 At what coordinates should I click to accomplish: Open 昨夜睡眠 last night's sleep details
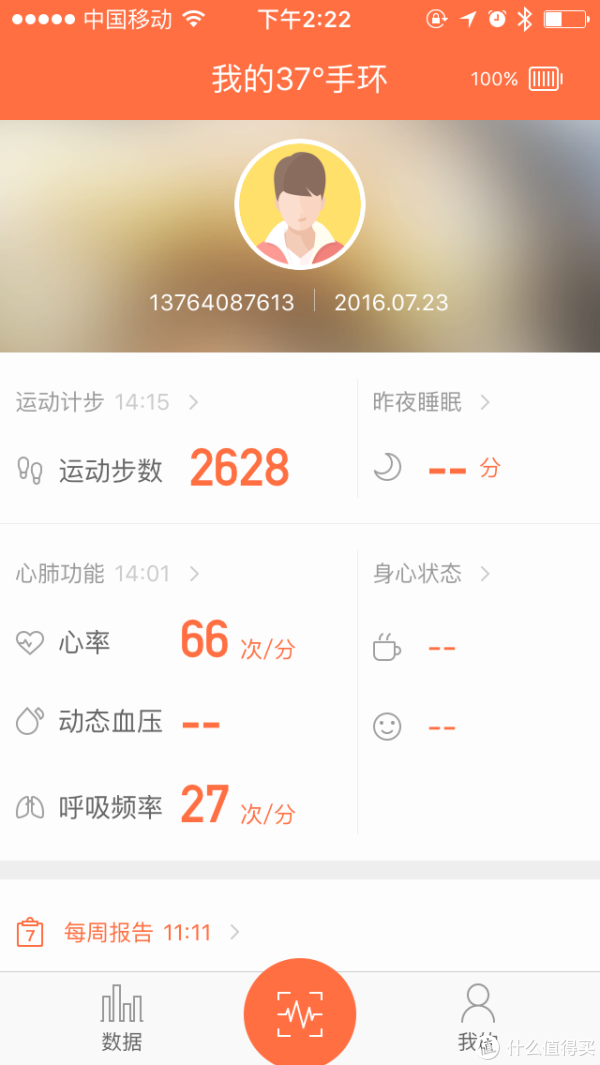pyautogui.click(x=431, y=402)
